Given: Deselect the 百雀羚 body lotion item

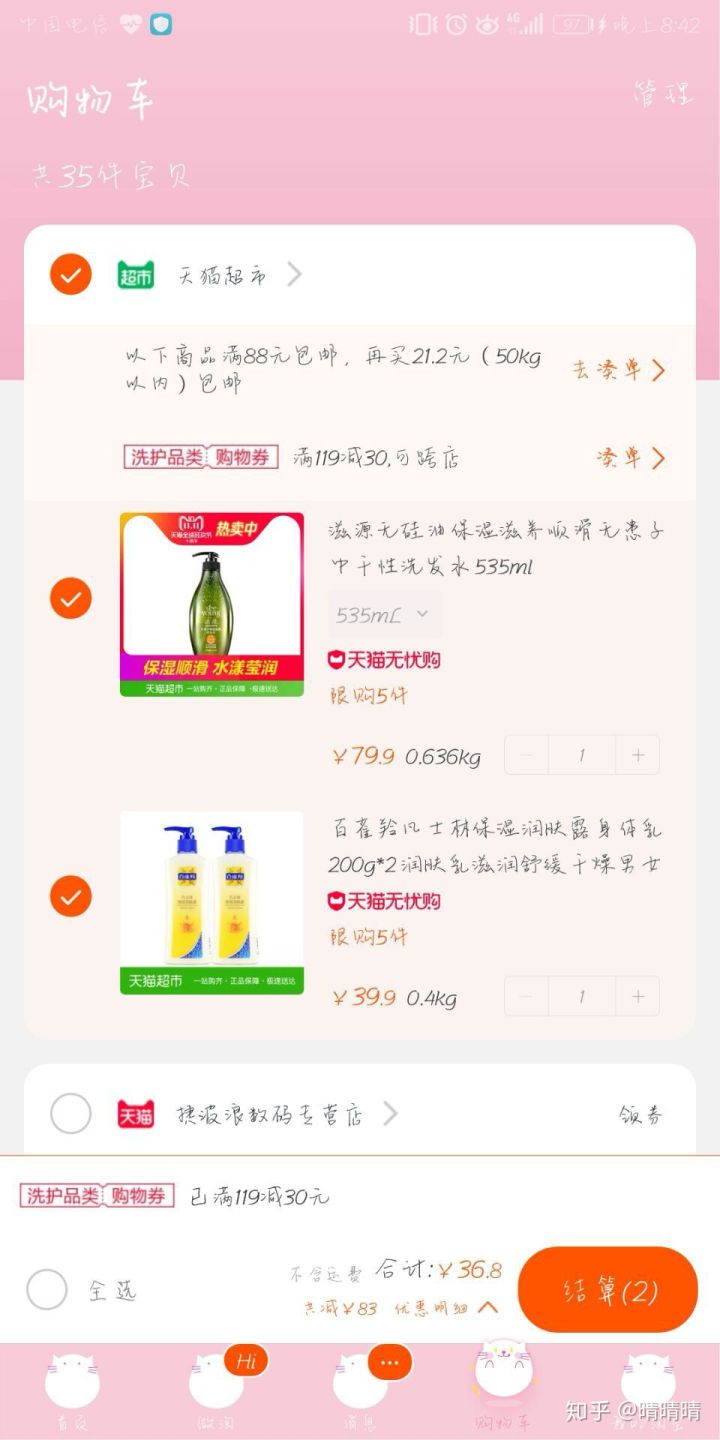Looking at the screenshot, I should 71,896.
